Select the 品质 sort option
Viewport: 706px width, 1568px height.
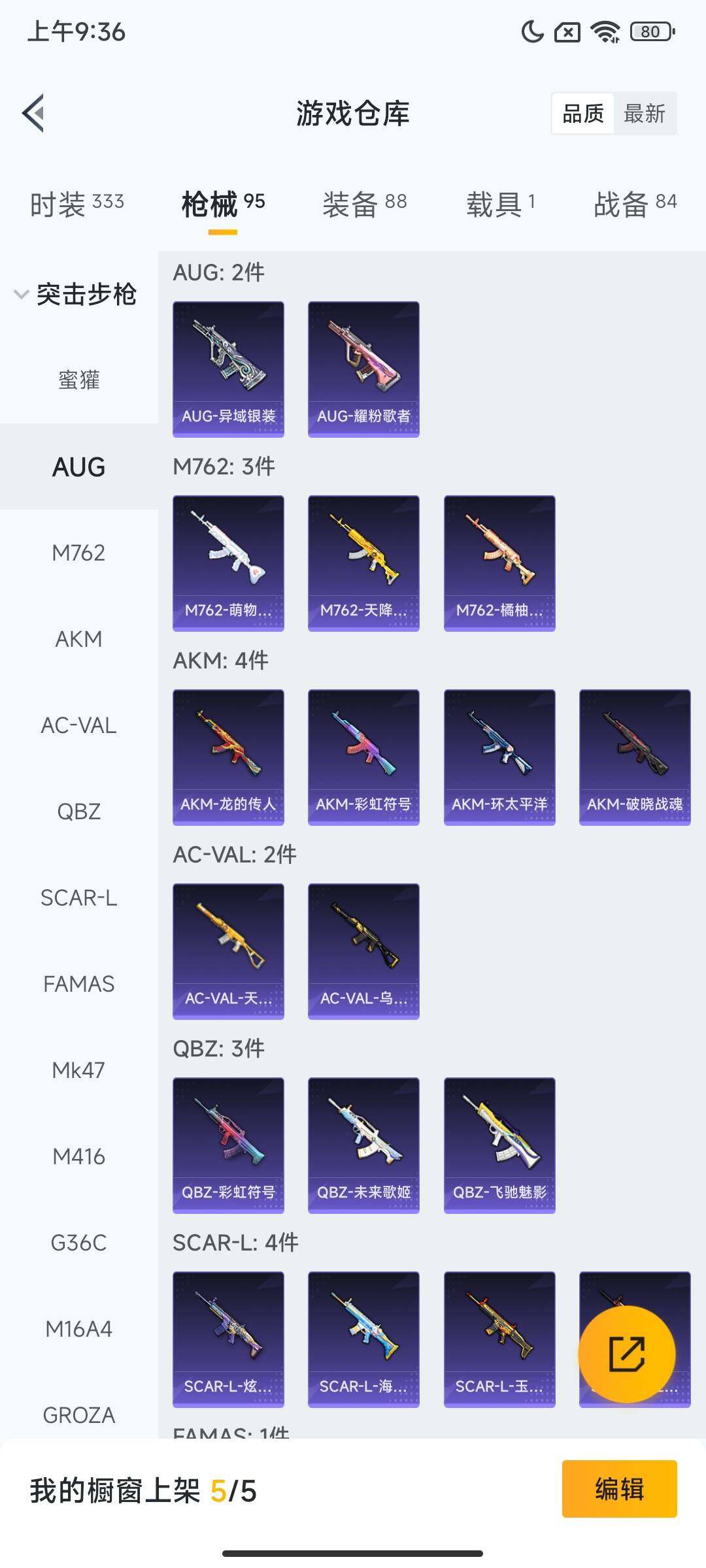(x=582, y=114)
